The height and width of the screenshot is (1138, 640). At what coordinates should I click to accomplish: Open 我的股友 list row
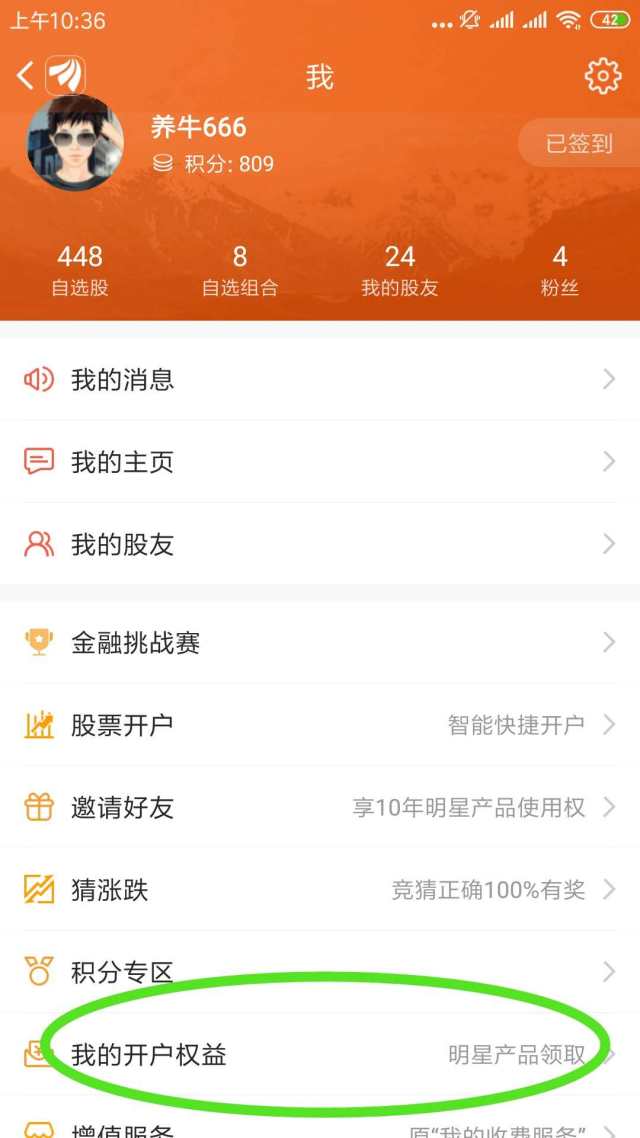pos(320,544)
